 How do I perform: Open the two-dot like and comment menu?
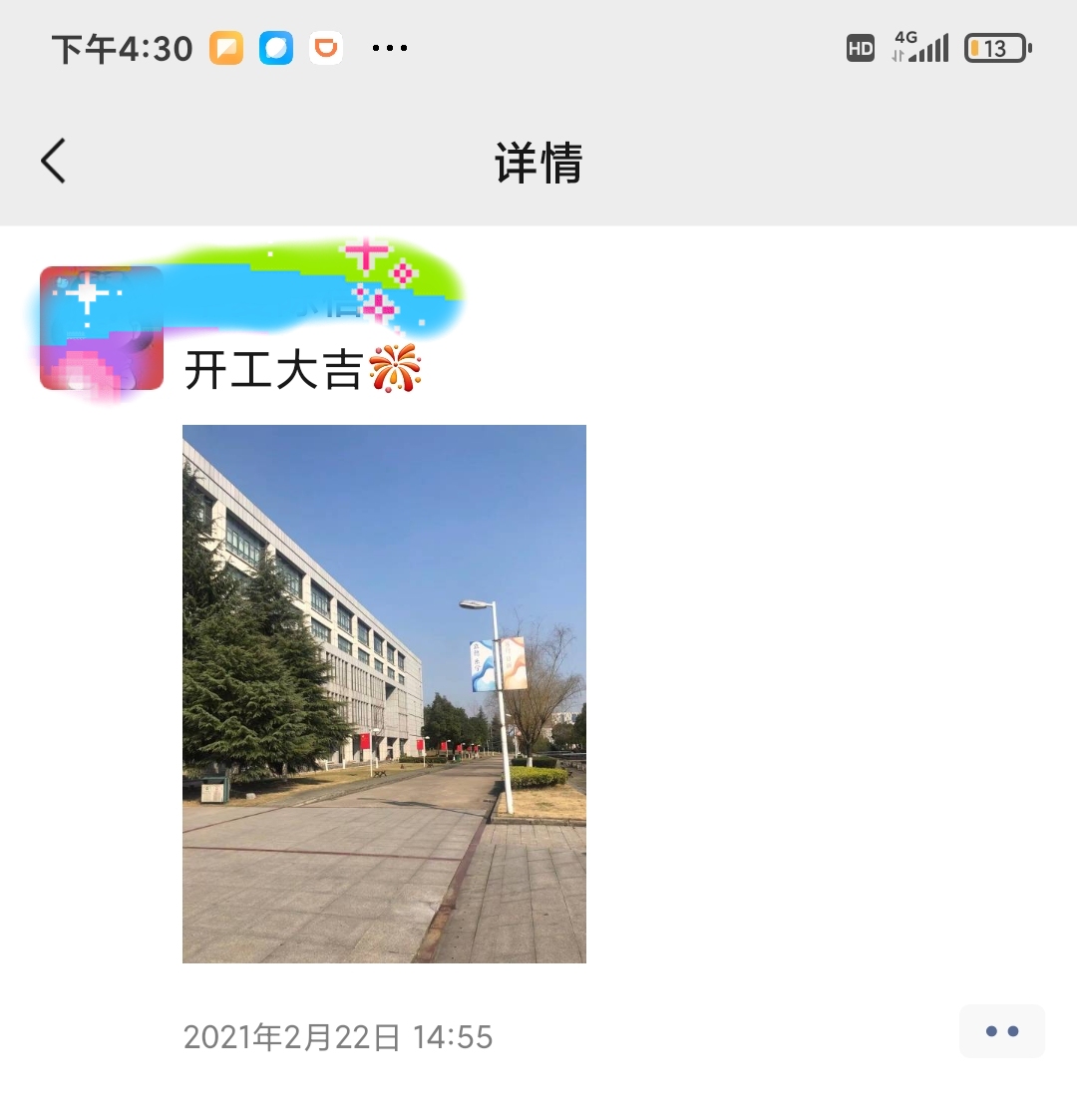click(x=1001, y=1031)
